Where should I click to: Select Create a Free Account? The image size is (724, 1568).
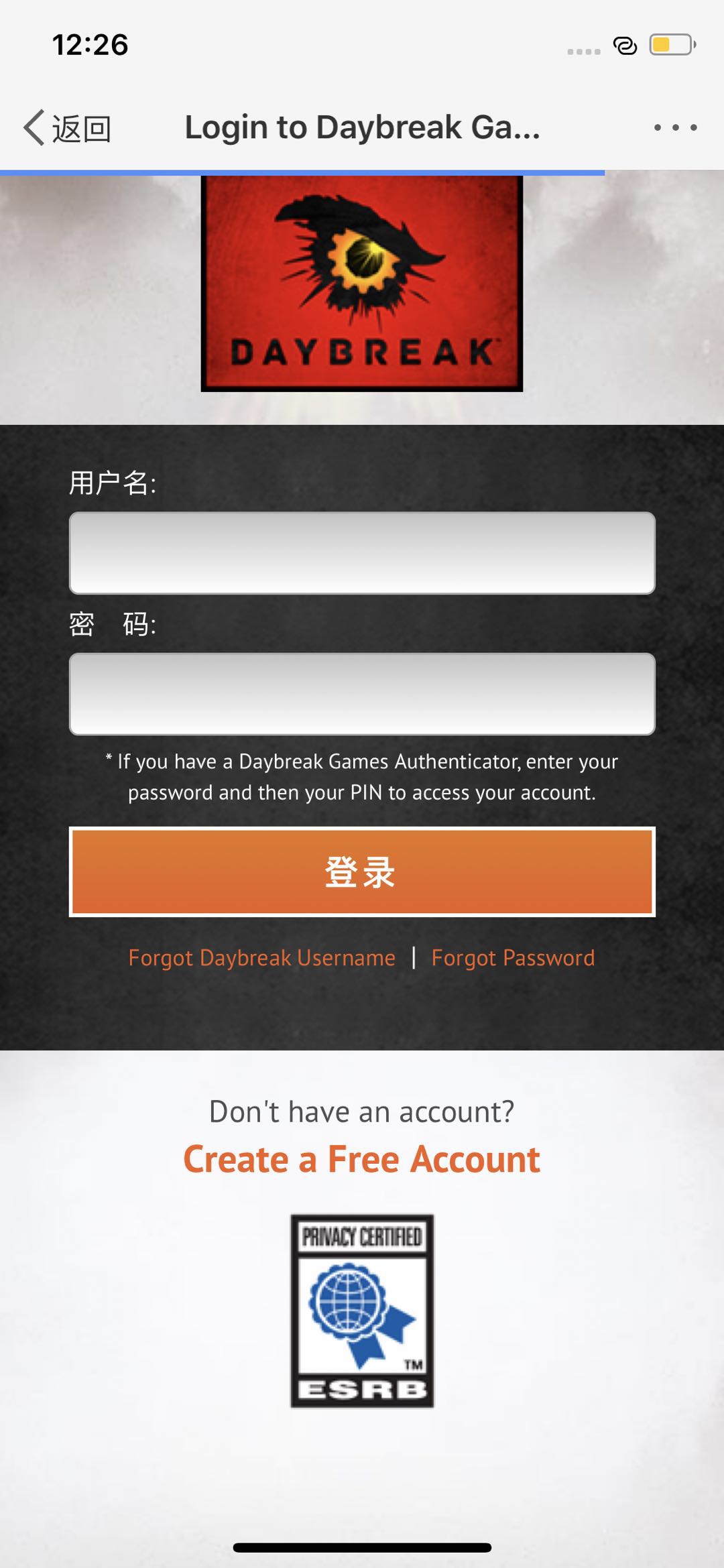click(362, 1159)
